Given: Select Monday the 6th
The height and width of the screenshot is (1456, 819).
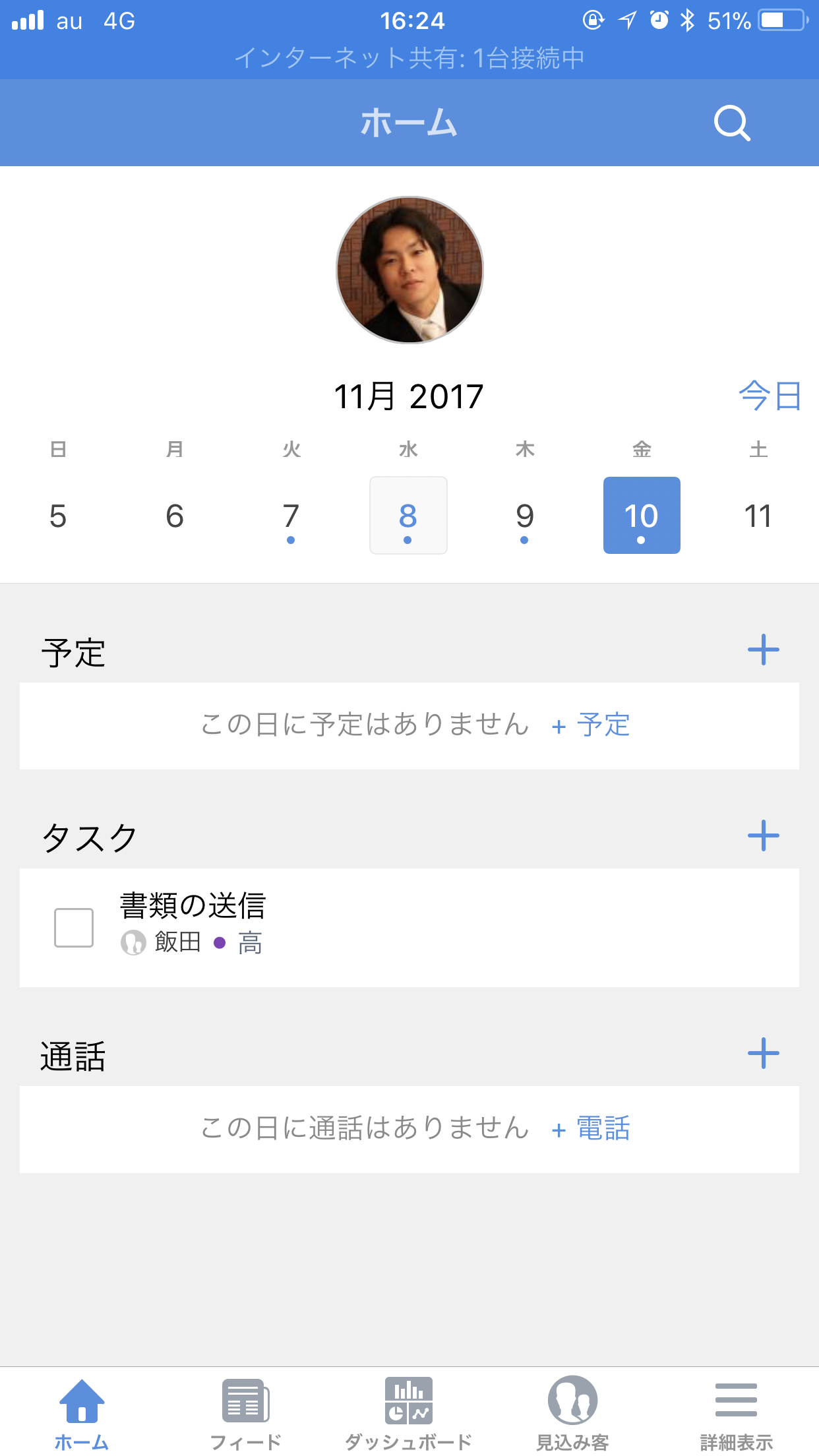Looking at the screenshot, I should 175,516.
